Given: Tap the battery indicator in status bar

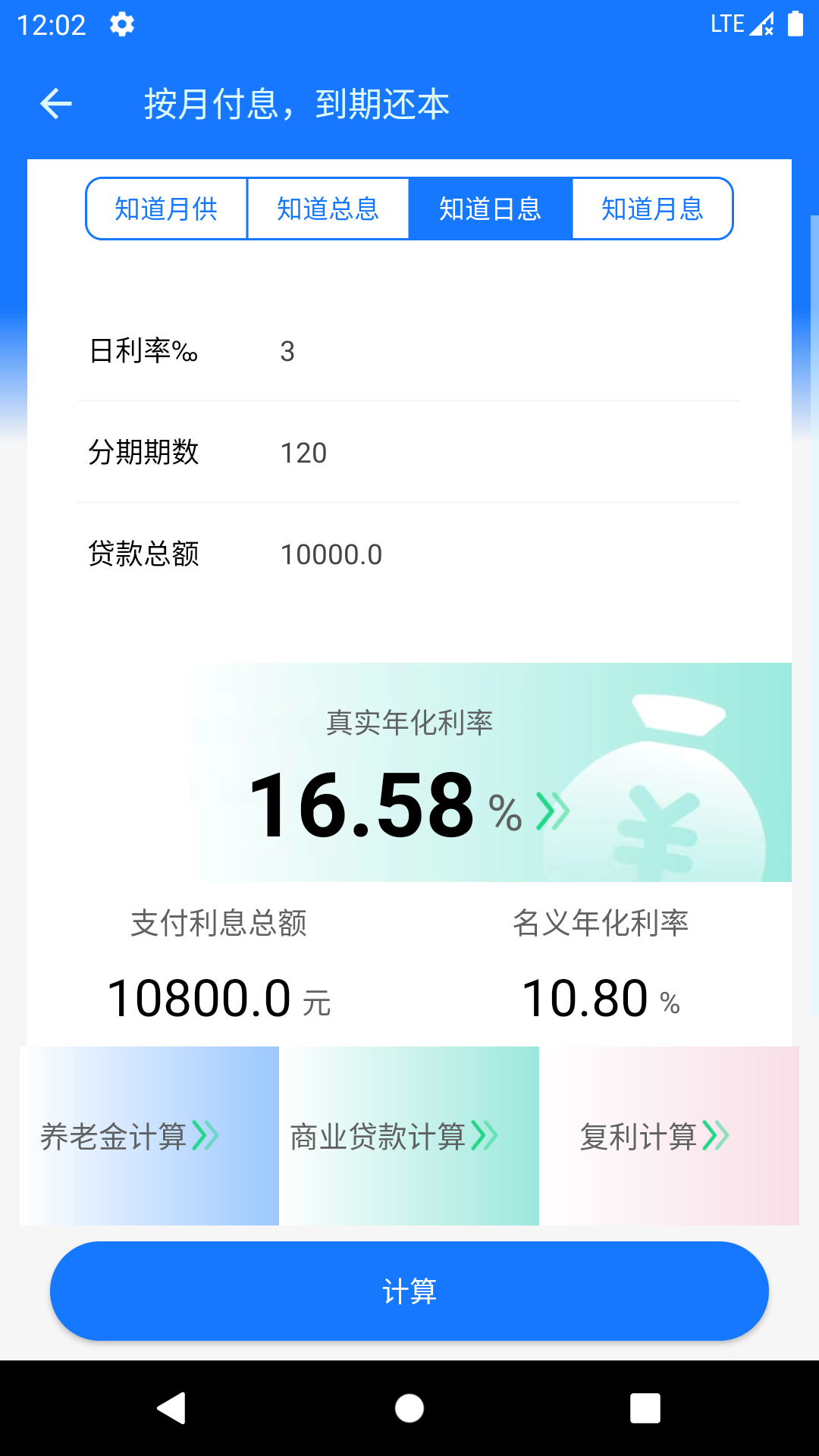Looking at the screenshot, I should 793,23.
